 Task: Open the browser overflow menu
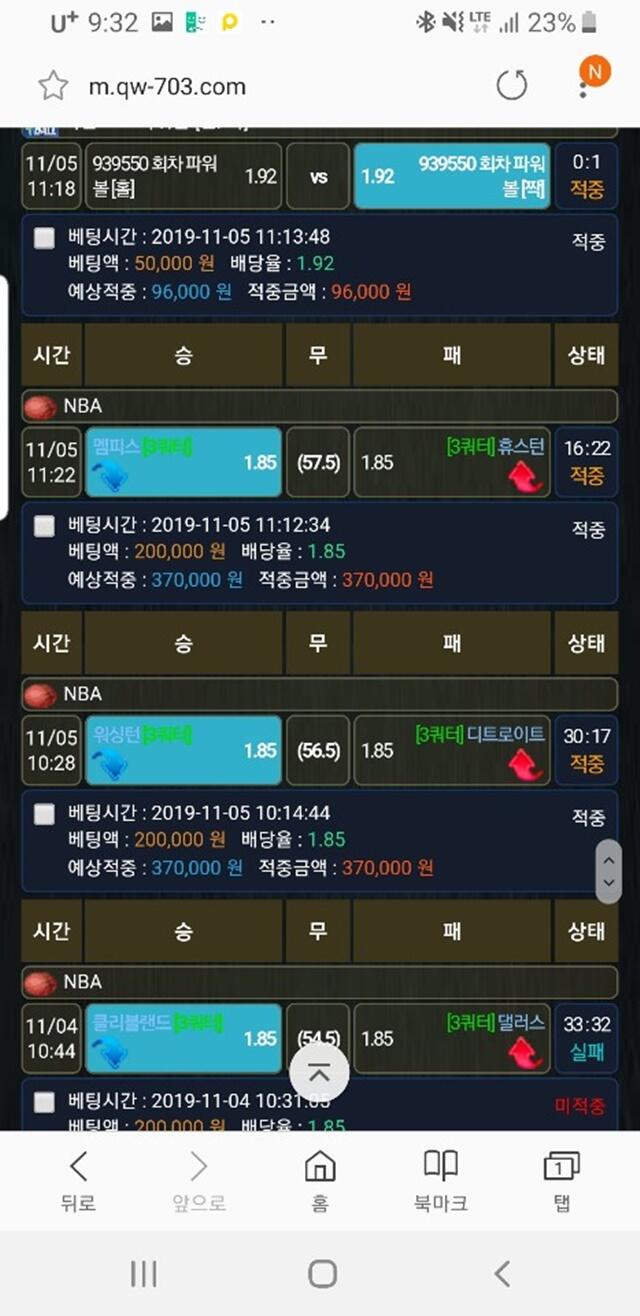[x=584, y=86]
